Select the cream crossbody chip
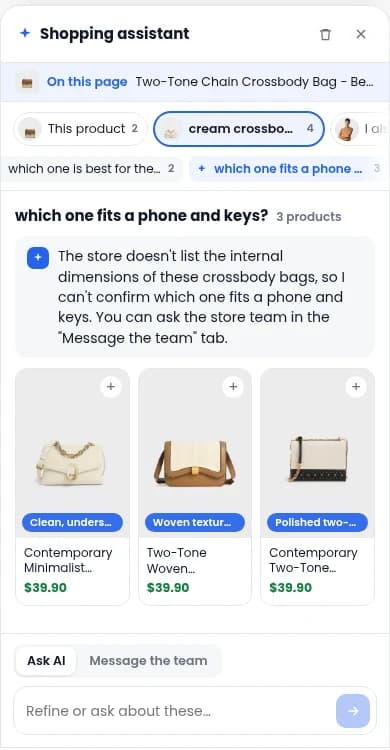 tap(239, 129)
